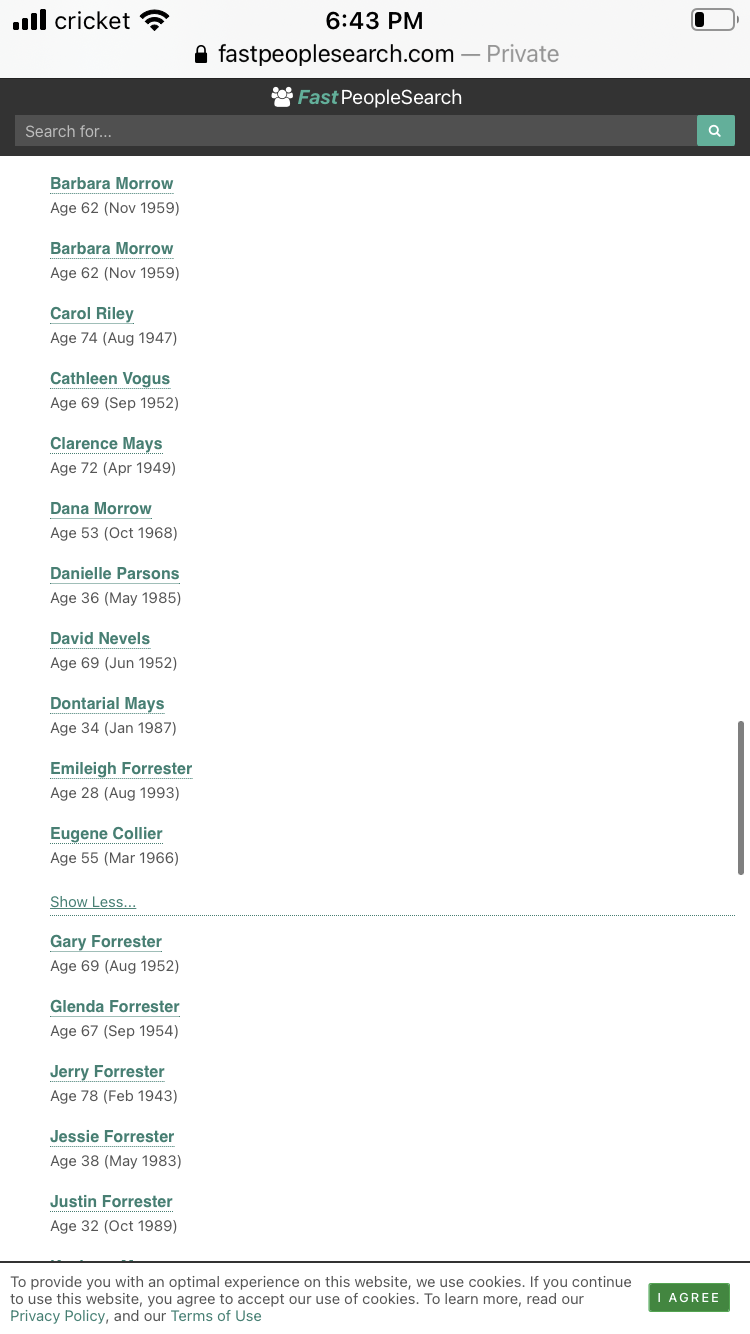Open Dana Morrow's listing
Image resolution: width=750 pixels, height=1334 pixels.
[101, 508]
